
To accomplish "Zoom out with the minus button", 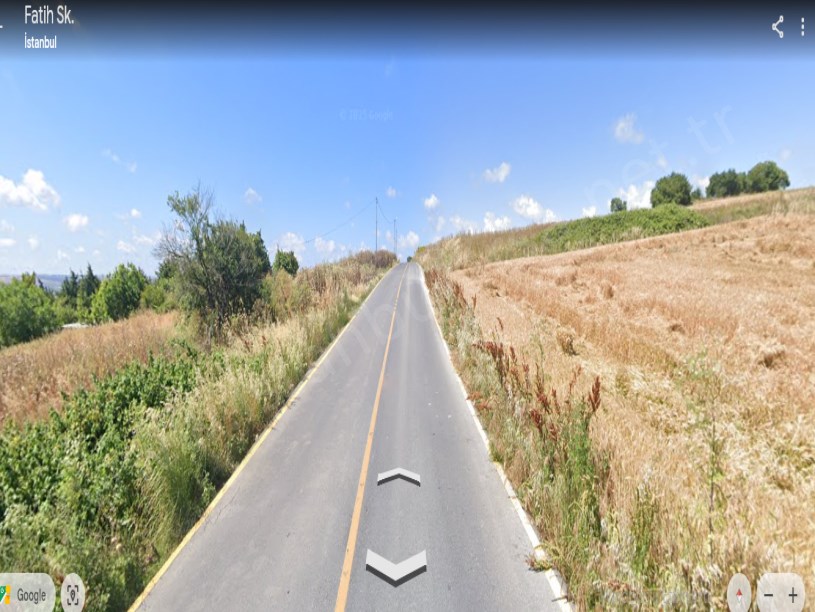I will click(x=768, y=595).
